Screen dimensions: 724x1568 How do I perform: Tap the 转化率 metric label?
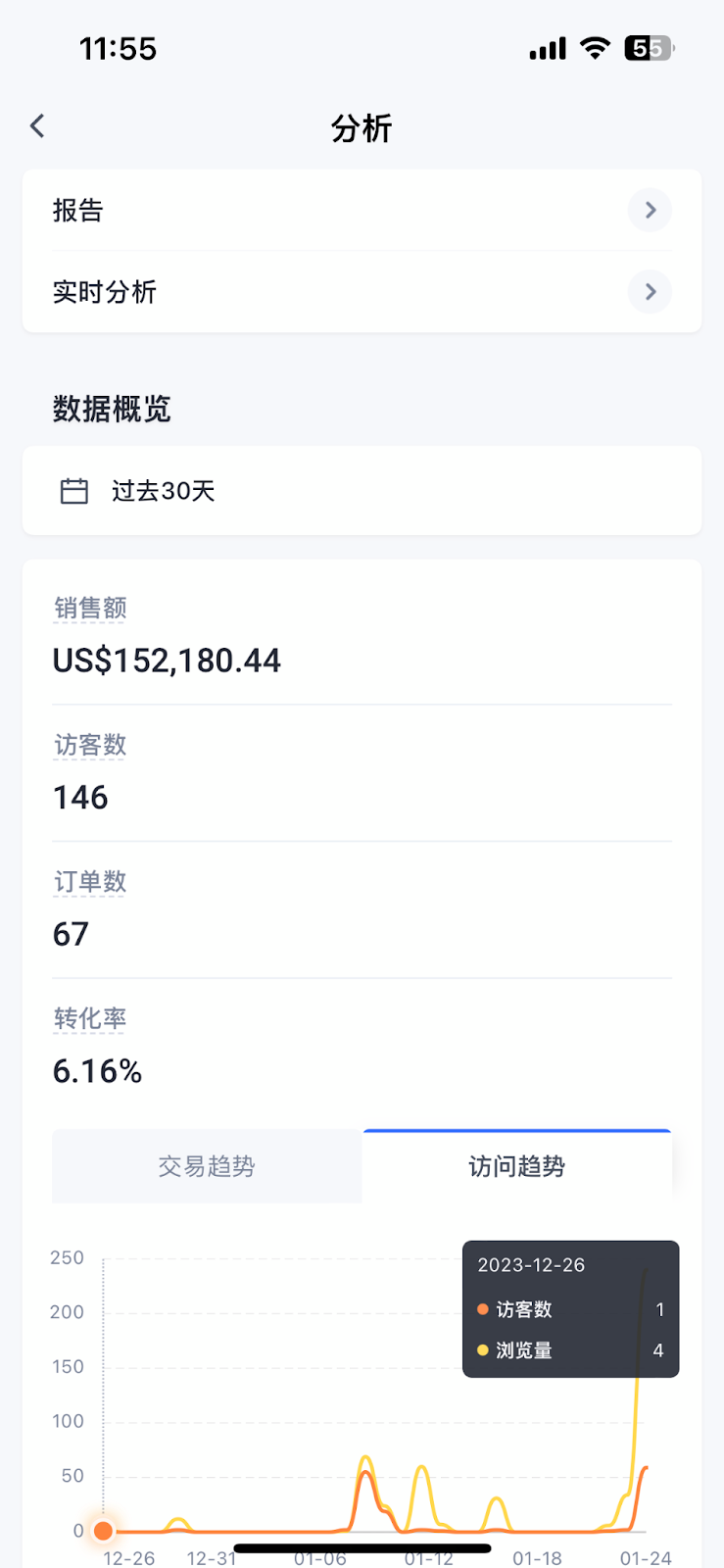(90, 1019)
